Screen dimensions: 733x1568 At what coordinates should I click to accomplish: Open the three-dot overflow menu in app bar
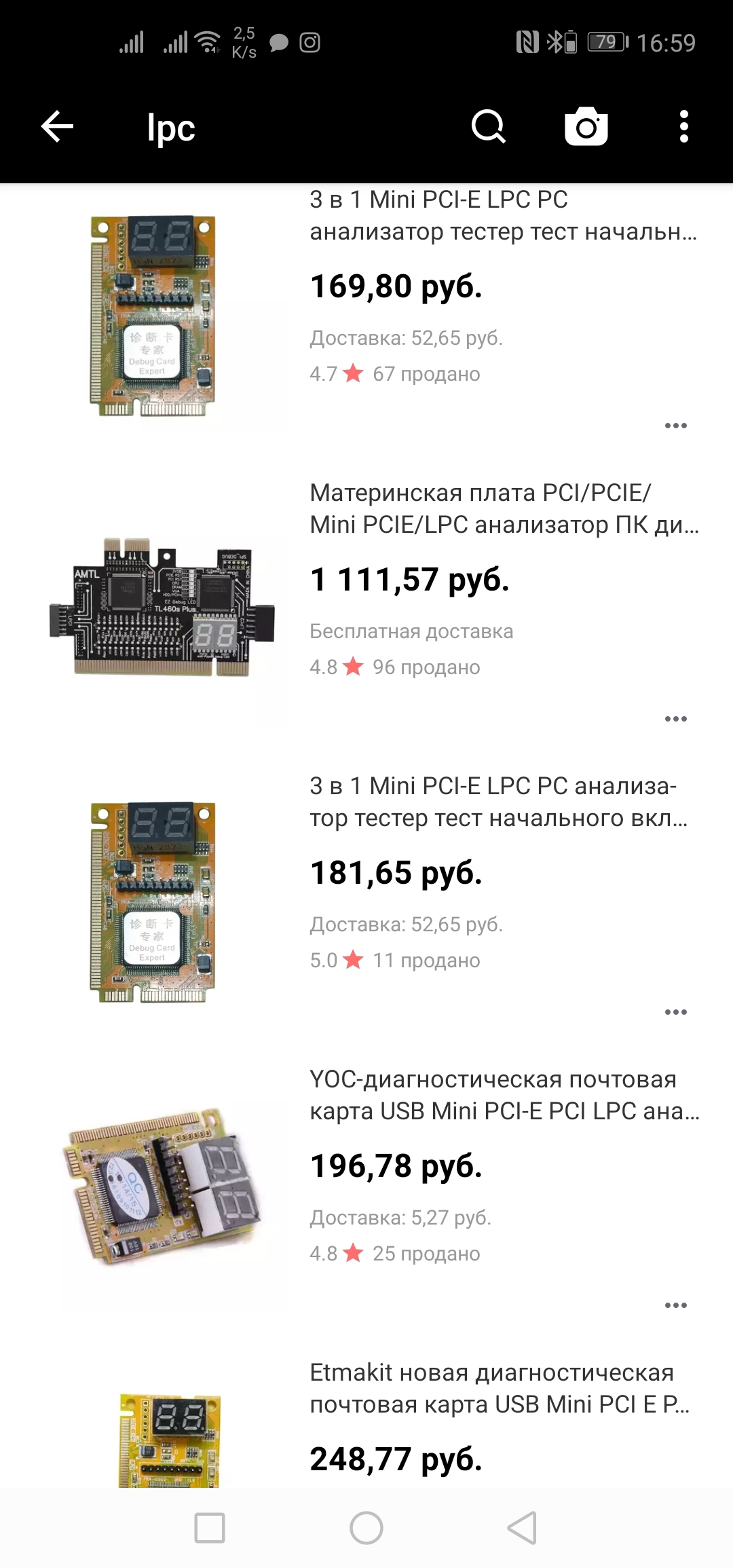point(683,127)
